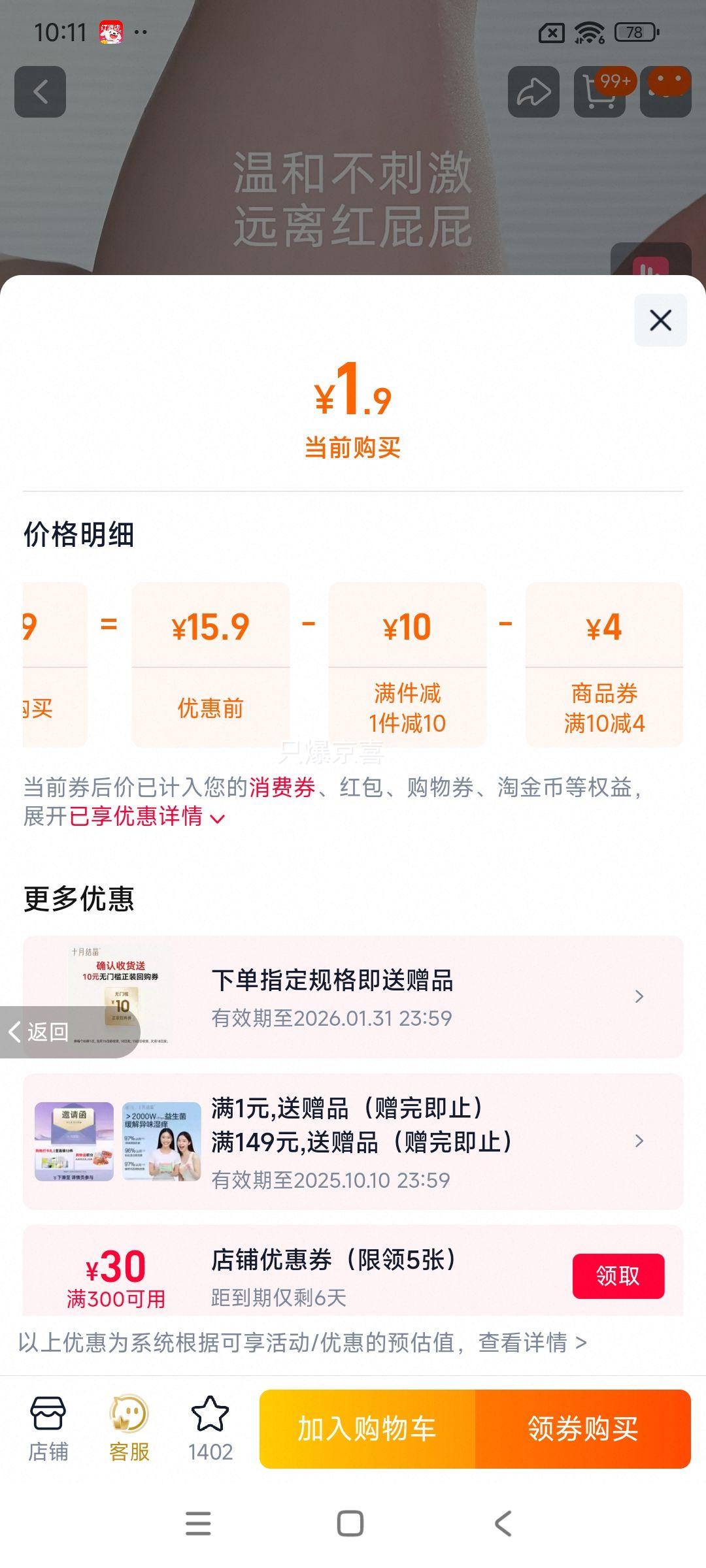Tap the system home button
Viewport: 706px width, 1568px height.
click(x=350, y=1524)
